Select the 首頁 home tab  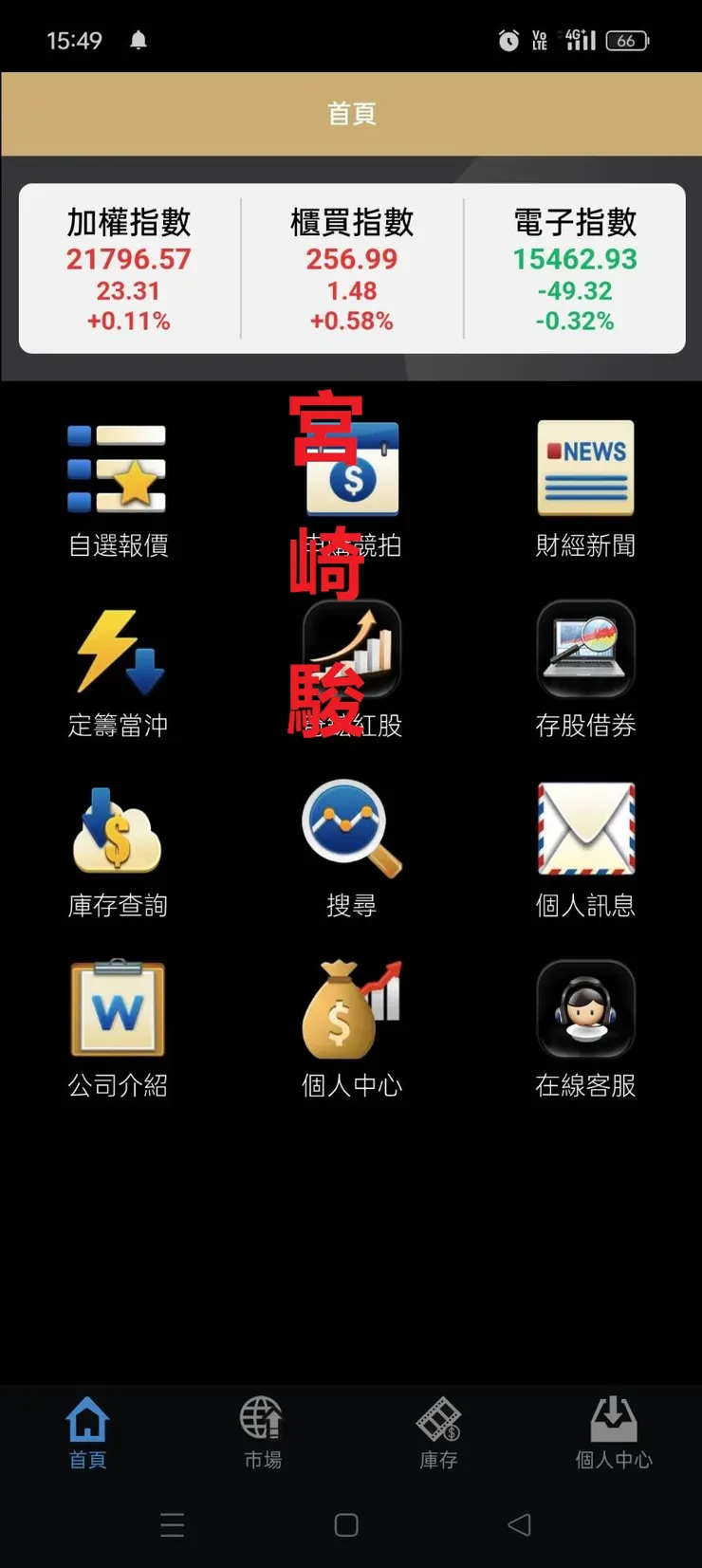pyautogui.click(x=87, y=1432)
